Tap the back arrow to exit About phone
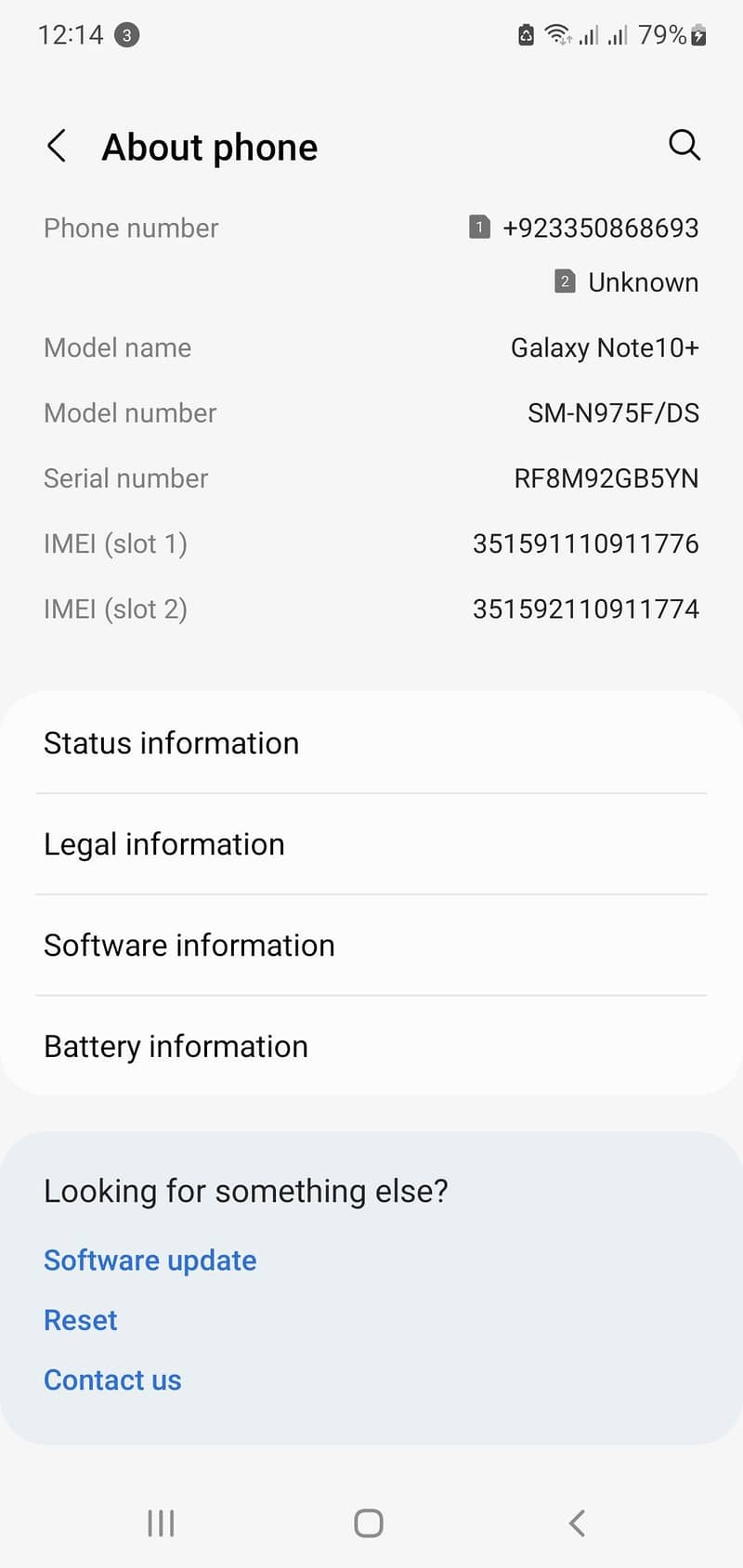Viewport: 743px width, 1568px height. point(57,146)
